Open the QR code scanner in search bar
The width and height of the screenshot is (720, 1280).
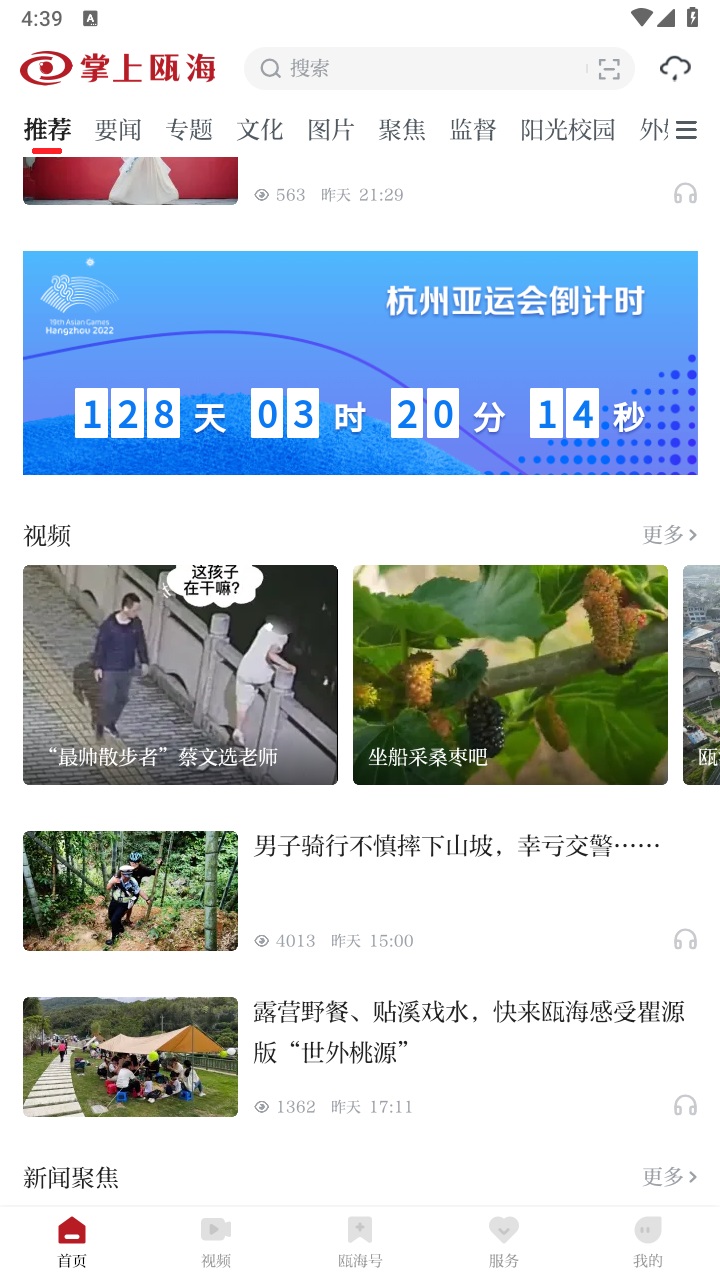[x=608, y=68]
